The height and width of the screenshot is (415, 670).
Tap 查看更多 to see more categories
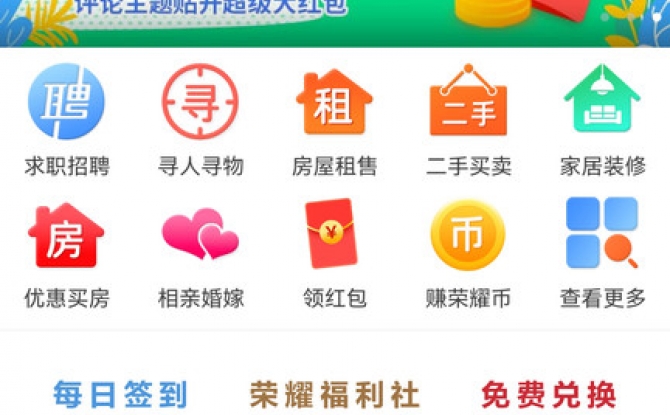[602, 250]
